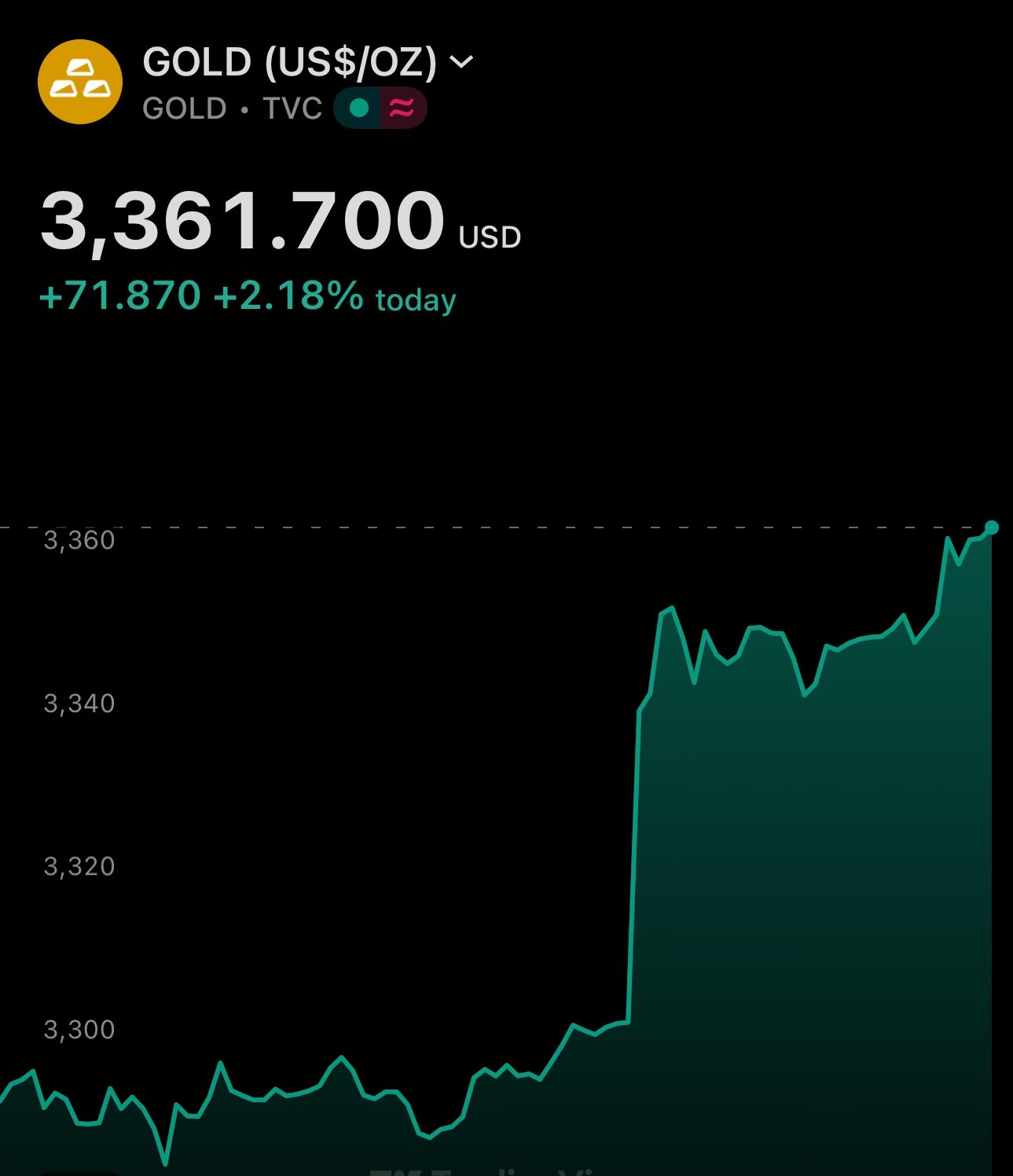The height and width of the screenshot is (1176, 1013).
Task: Expand the GOLD (US$/OZ) symbol dropdown
Action: [x=461, y=61]
